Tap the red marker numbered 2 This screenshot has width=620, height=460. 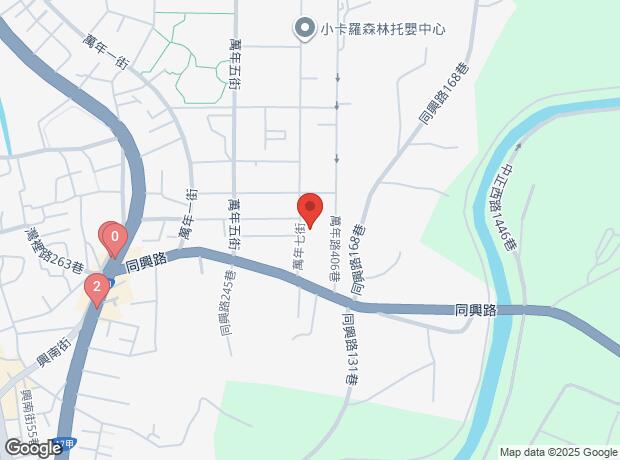[x=97, y=290]
